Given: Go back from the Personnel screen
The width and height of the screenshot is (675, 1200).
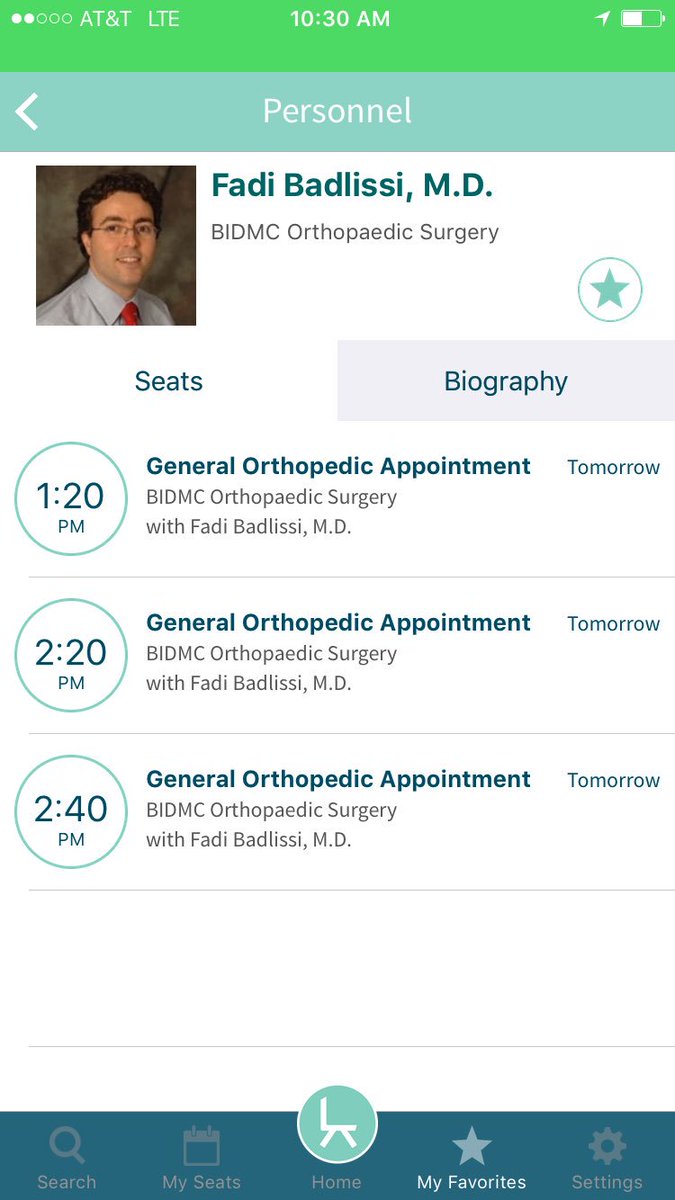Looking at the screenshot, I should (x=27, y=111).
